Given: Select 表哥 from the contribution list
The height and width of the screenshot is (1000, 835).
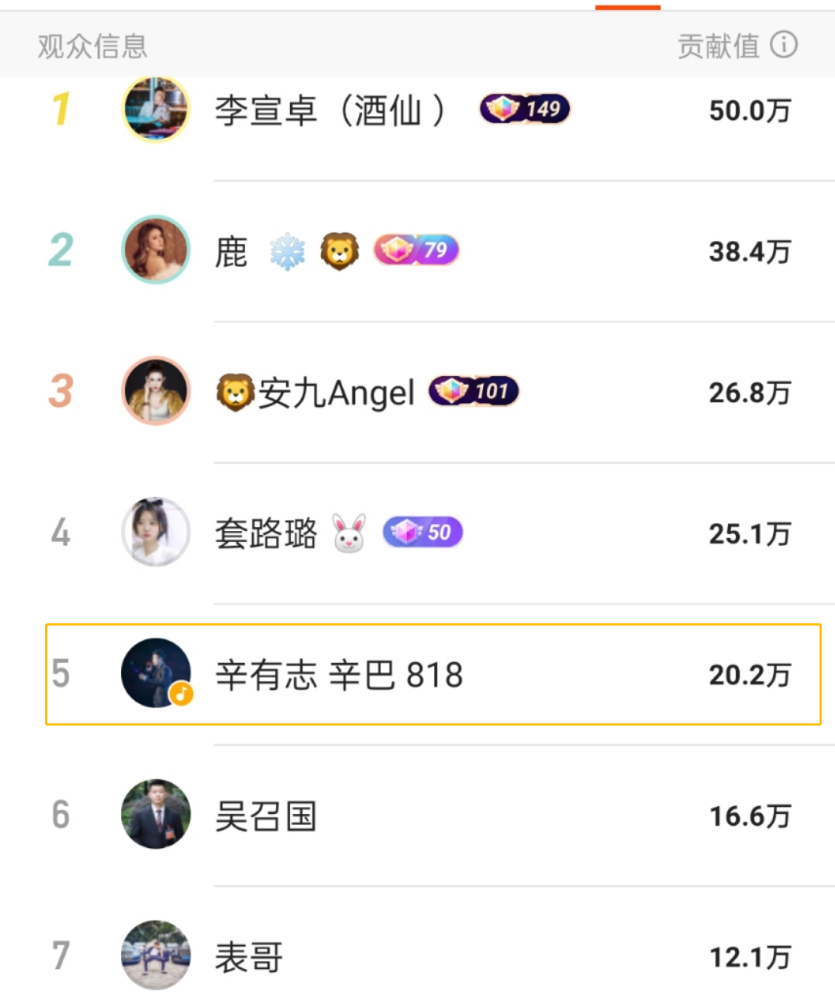Looking at the screenshot, I should click(249, 957).
